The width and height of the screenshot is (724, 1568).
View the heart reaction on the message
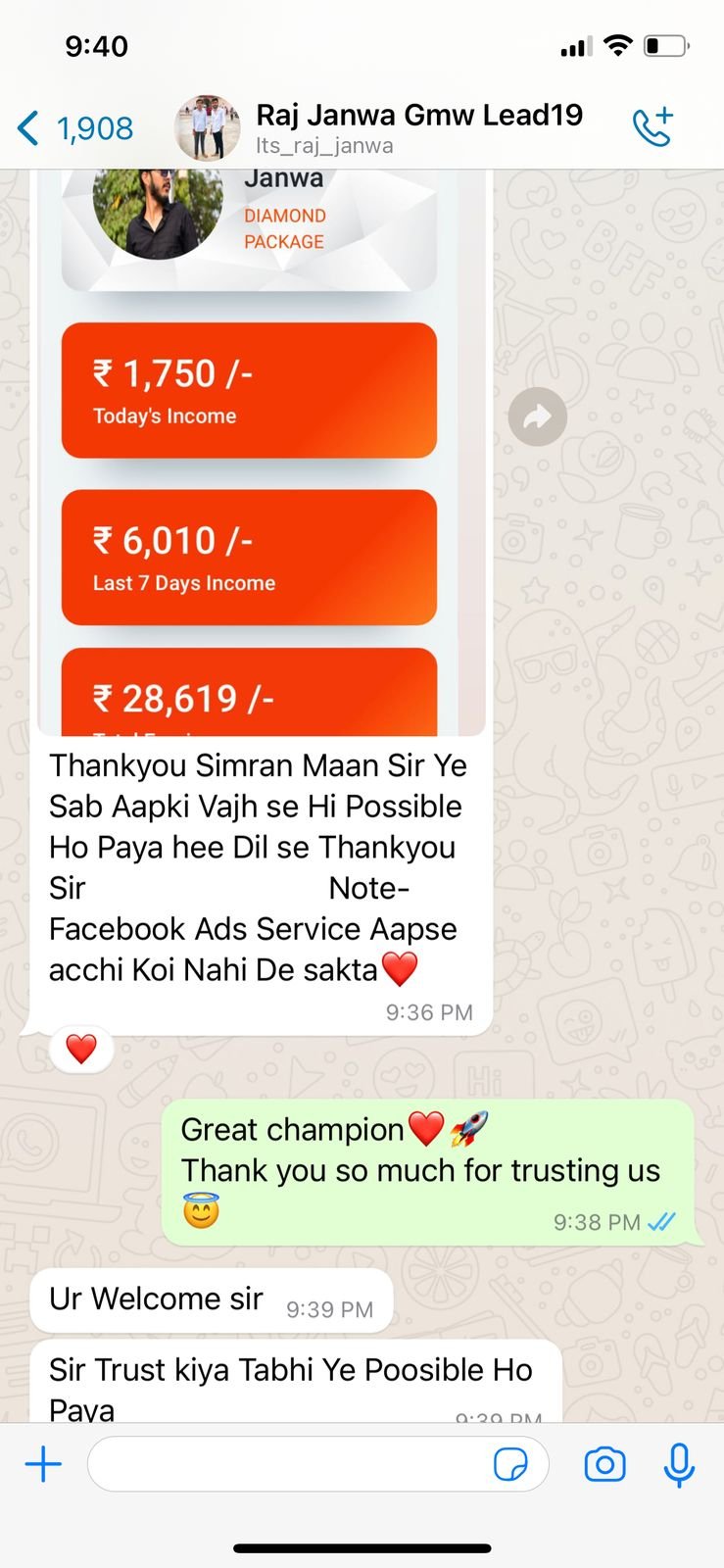pyautogui.click(x=81, y=1049)
